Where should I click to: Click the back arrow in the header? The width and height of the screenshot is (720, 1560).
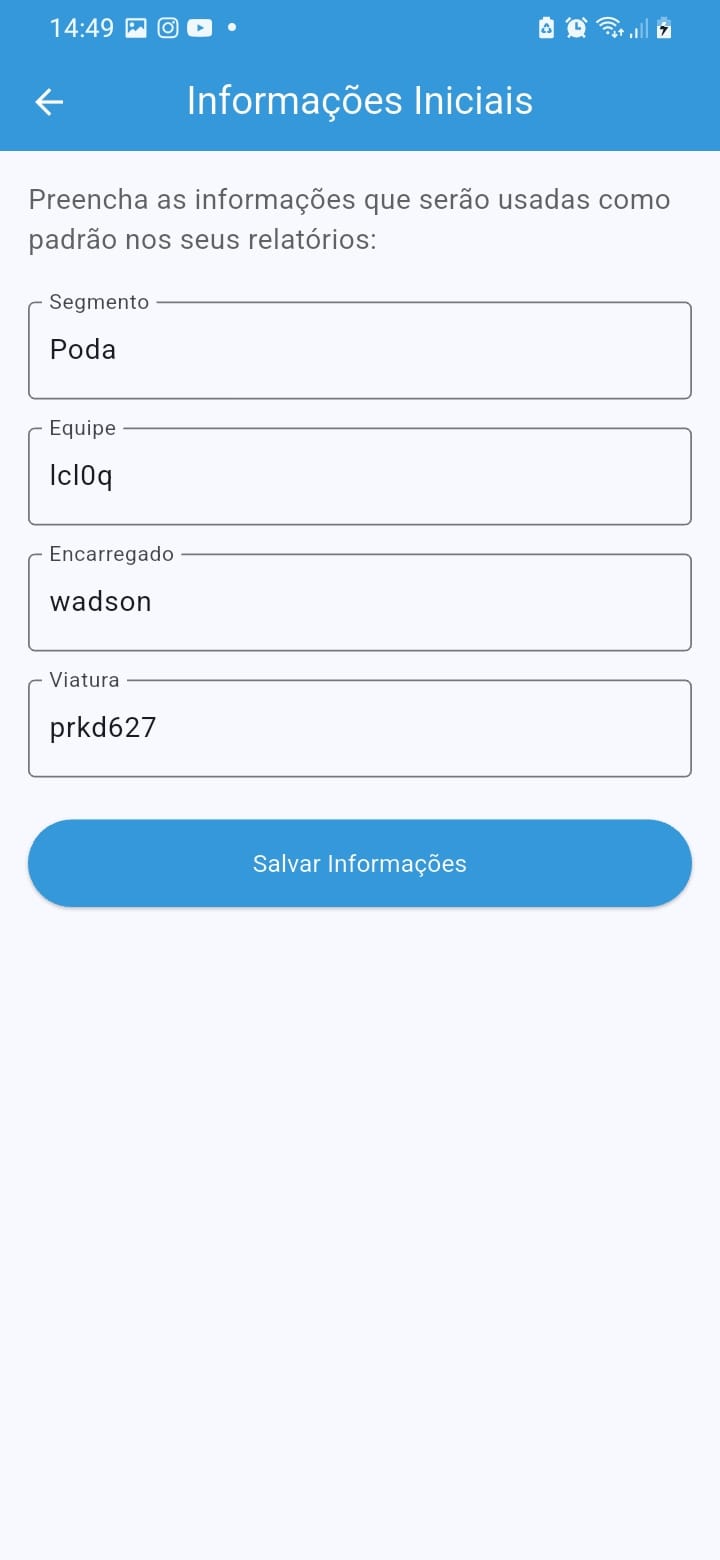[x=47, y=101]
